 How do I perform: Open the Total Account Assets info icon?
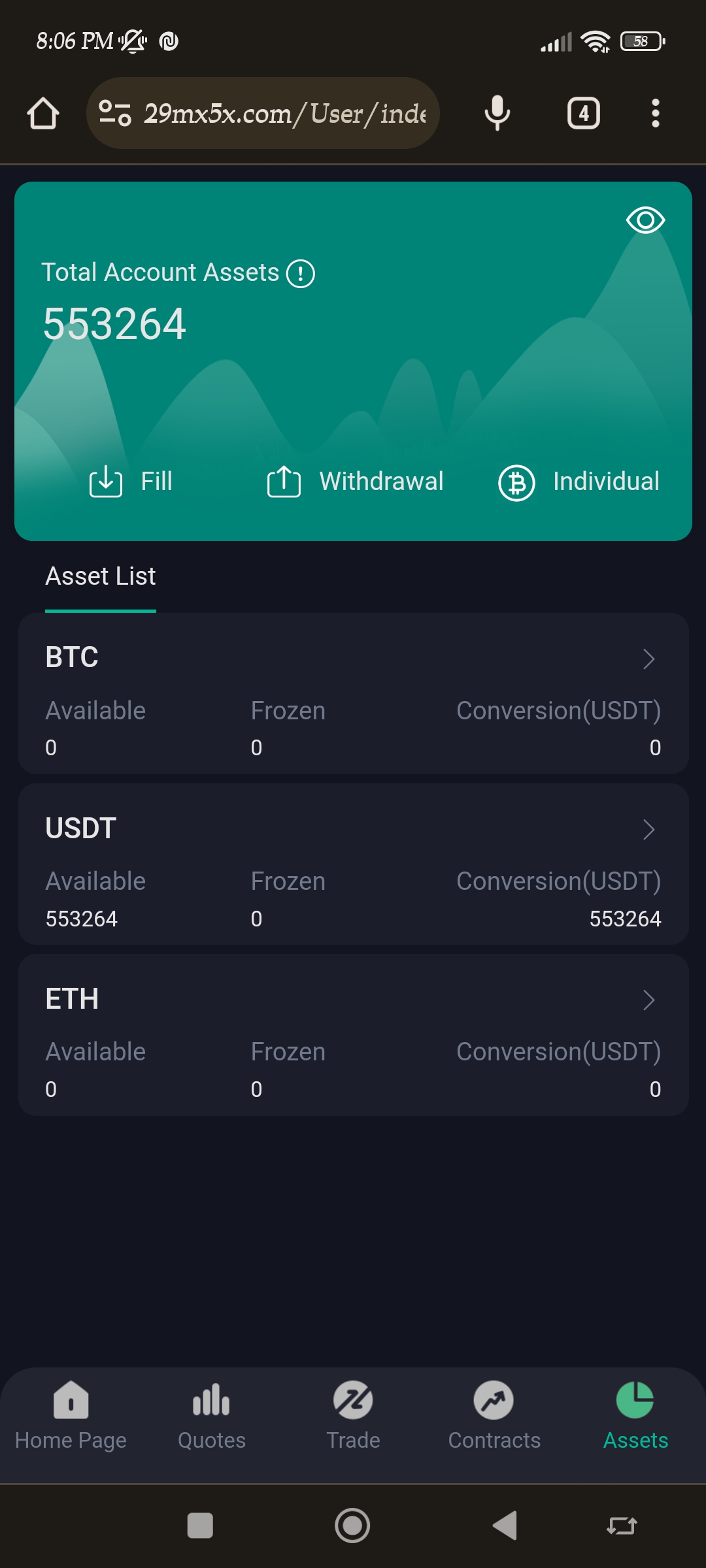point(301,273)
